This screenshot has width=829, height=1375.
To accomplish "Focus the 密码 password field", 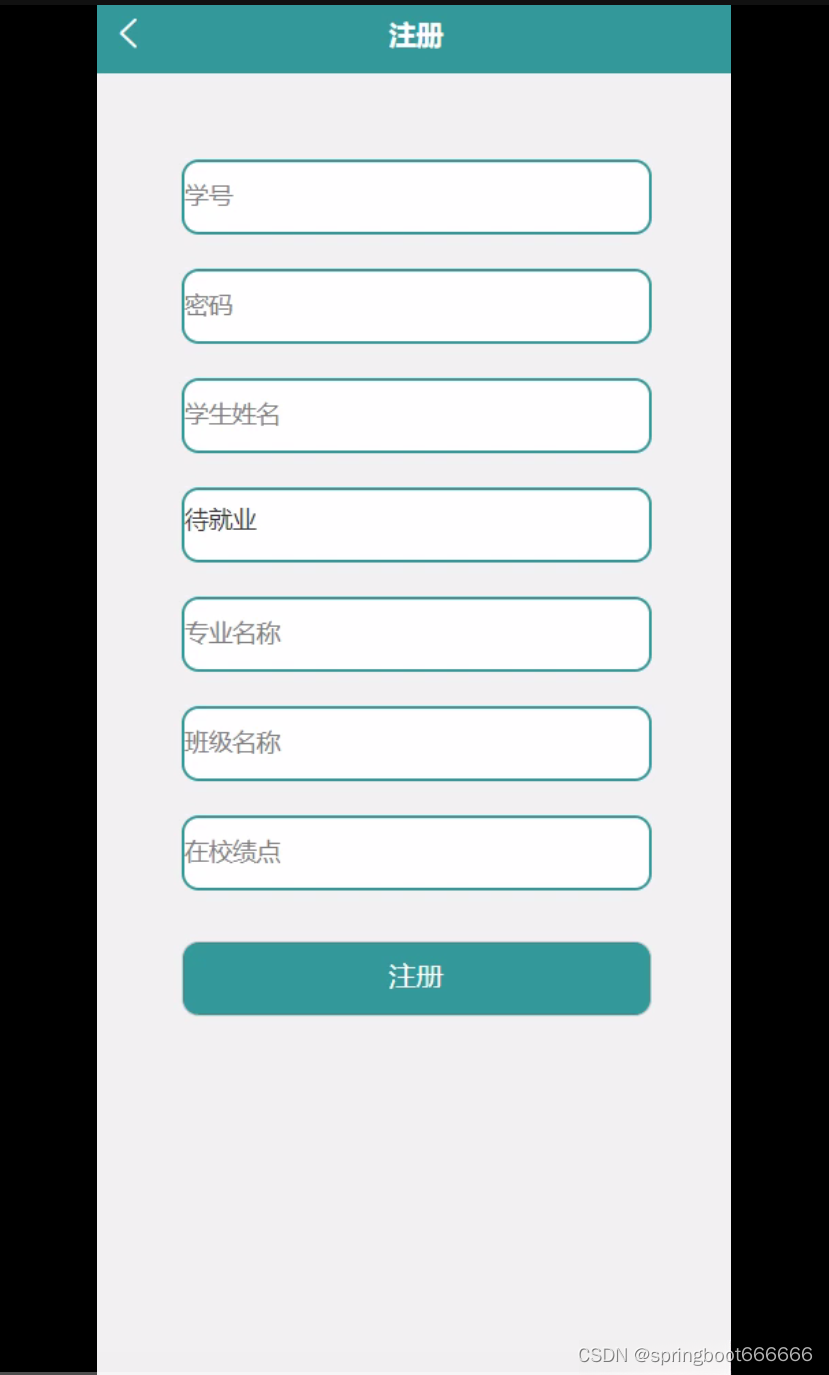I will tap(416, 306).
